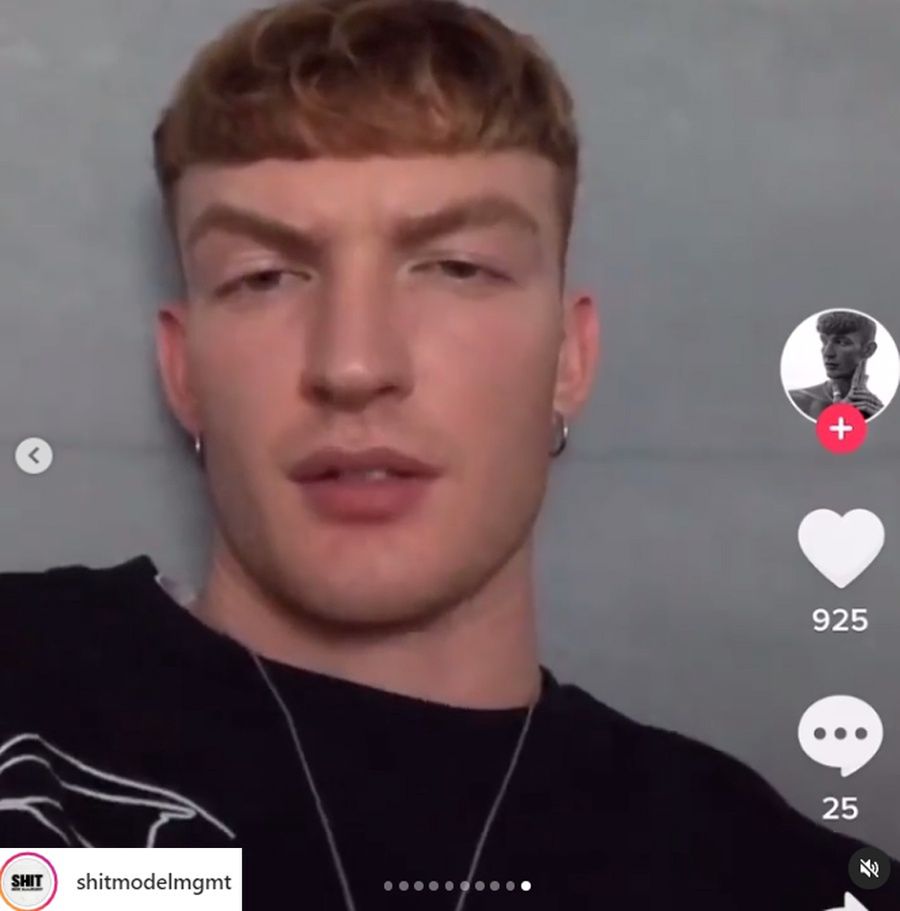The height and width of the screenshot is (911, 900).
Task: Tap the SHIT profile avatar
Action: click(x=28, y=881)
